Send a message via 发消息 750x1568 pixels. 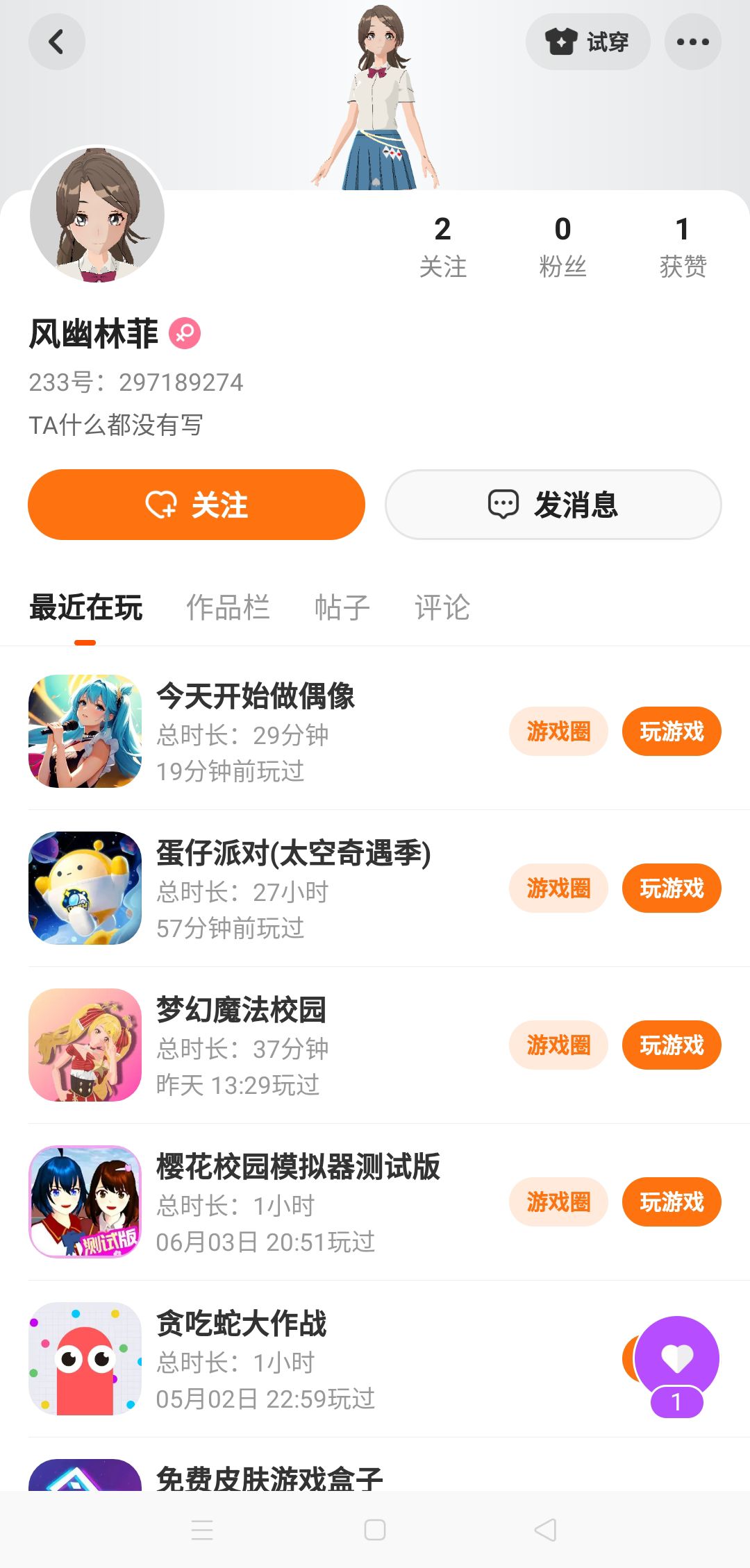tap(553, 505)
